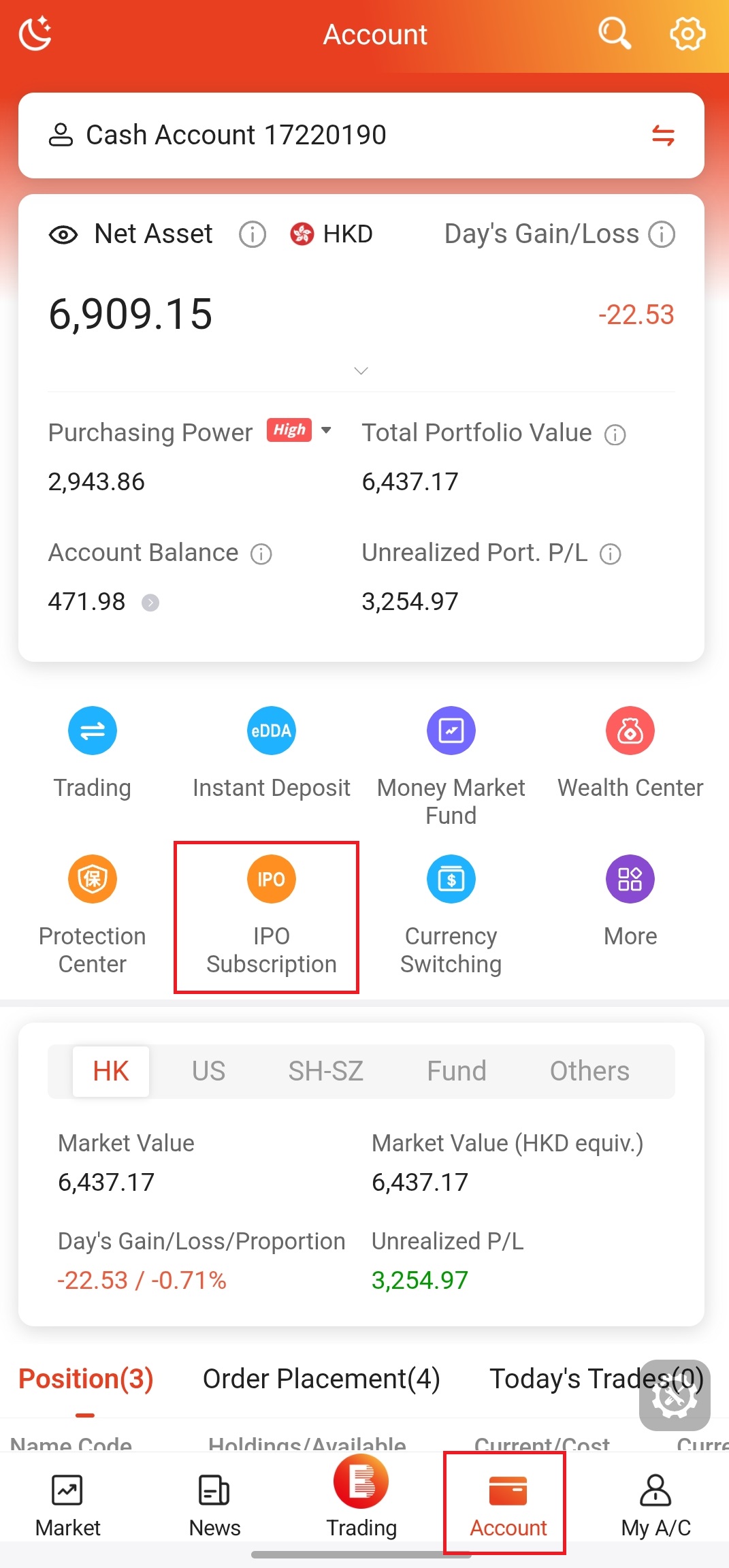729x1568 pixels.
Task: Expand the net asset details chevron
Action: point(361,370)
